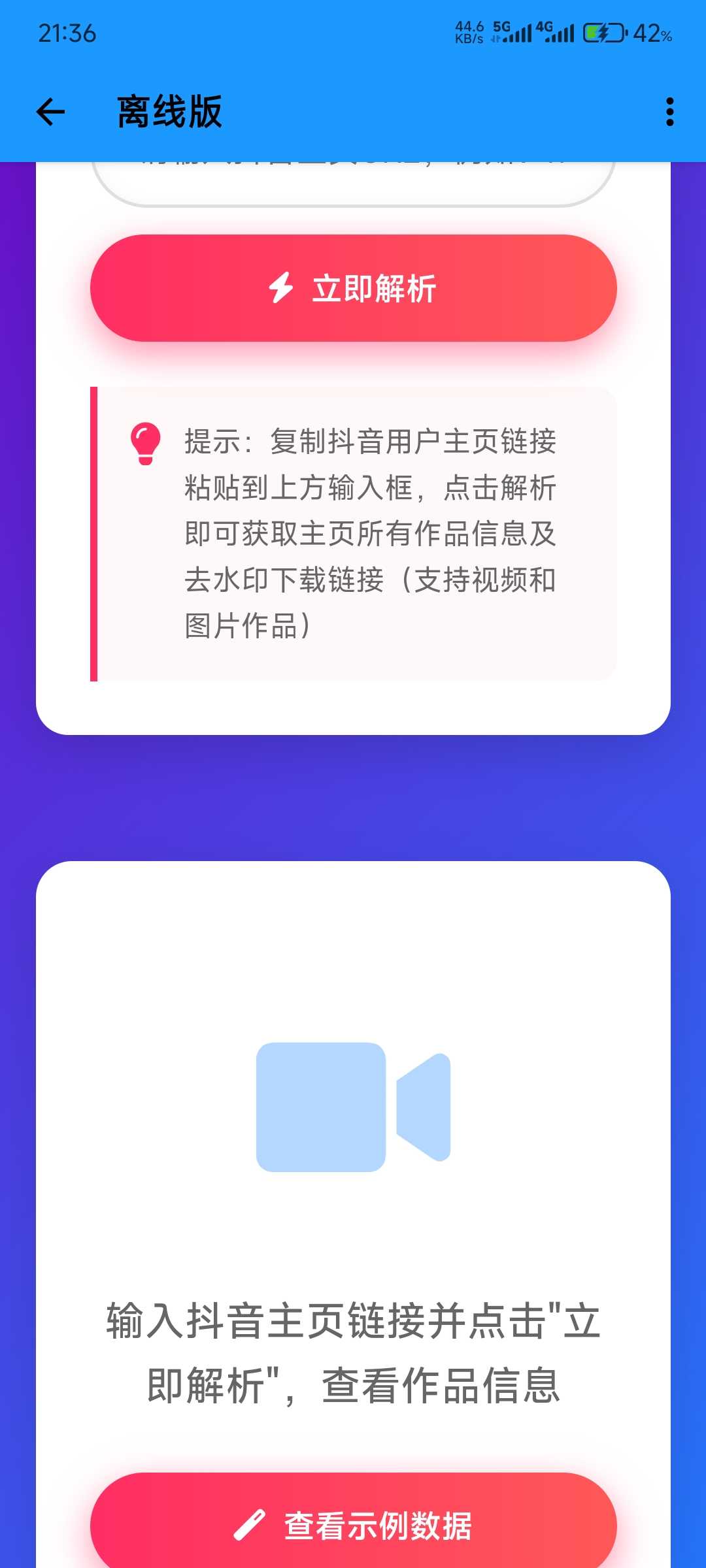Go back using the arrow icon

pyautogui.click(x=50, y=112)
